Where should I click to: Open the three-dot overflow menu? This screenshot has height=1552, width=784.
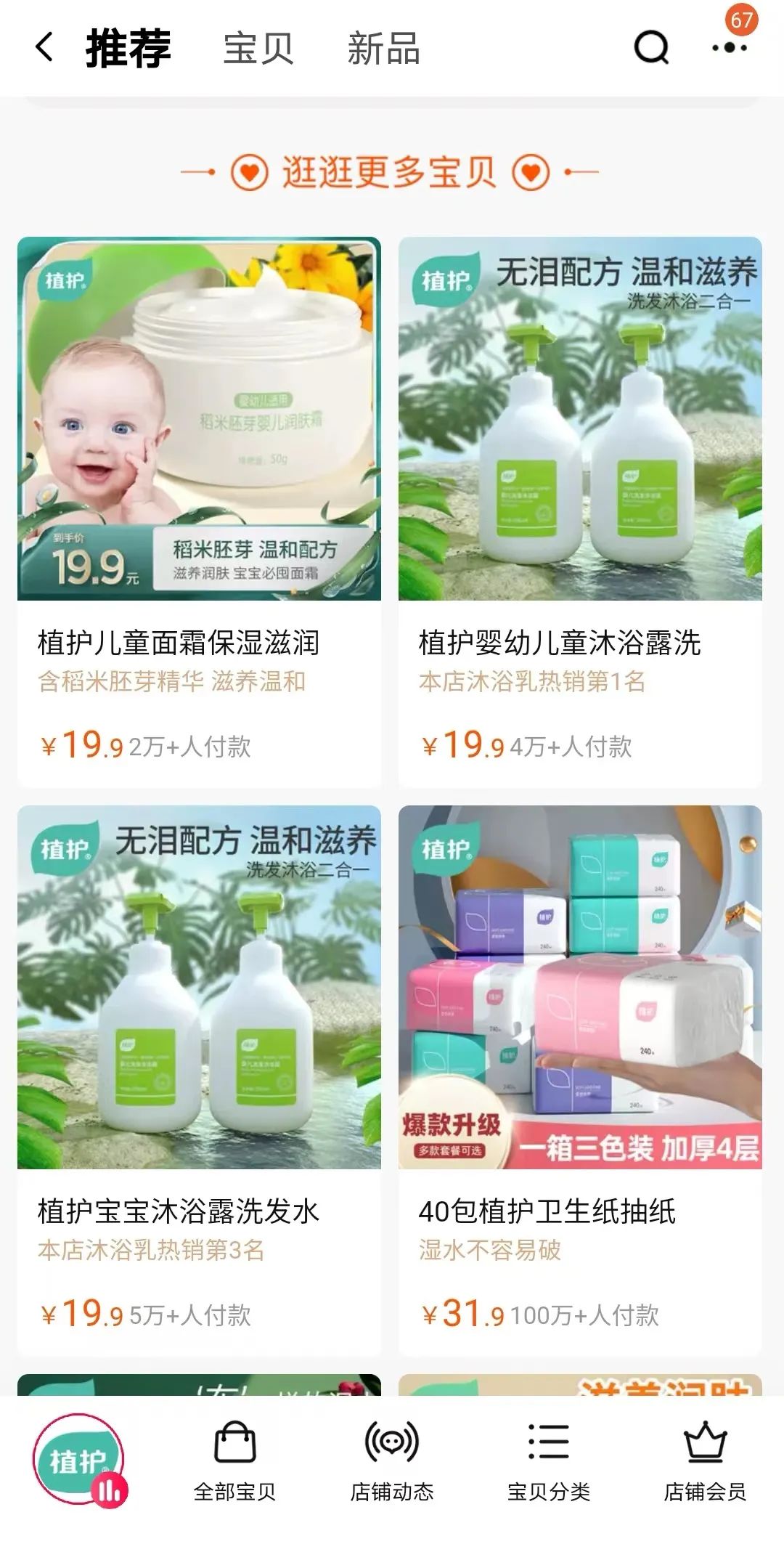[729, 48]
